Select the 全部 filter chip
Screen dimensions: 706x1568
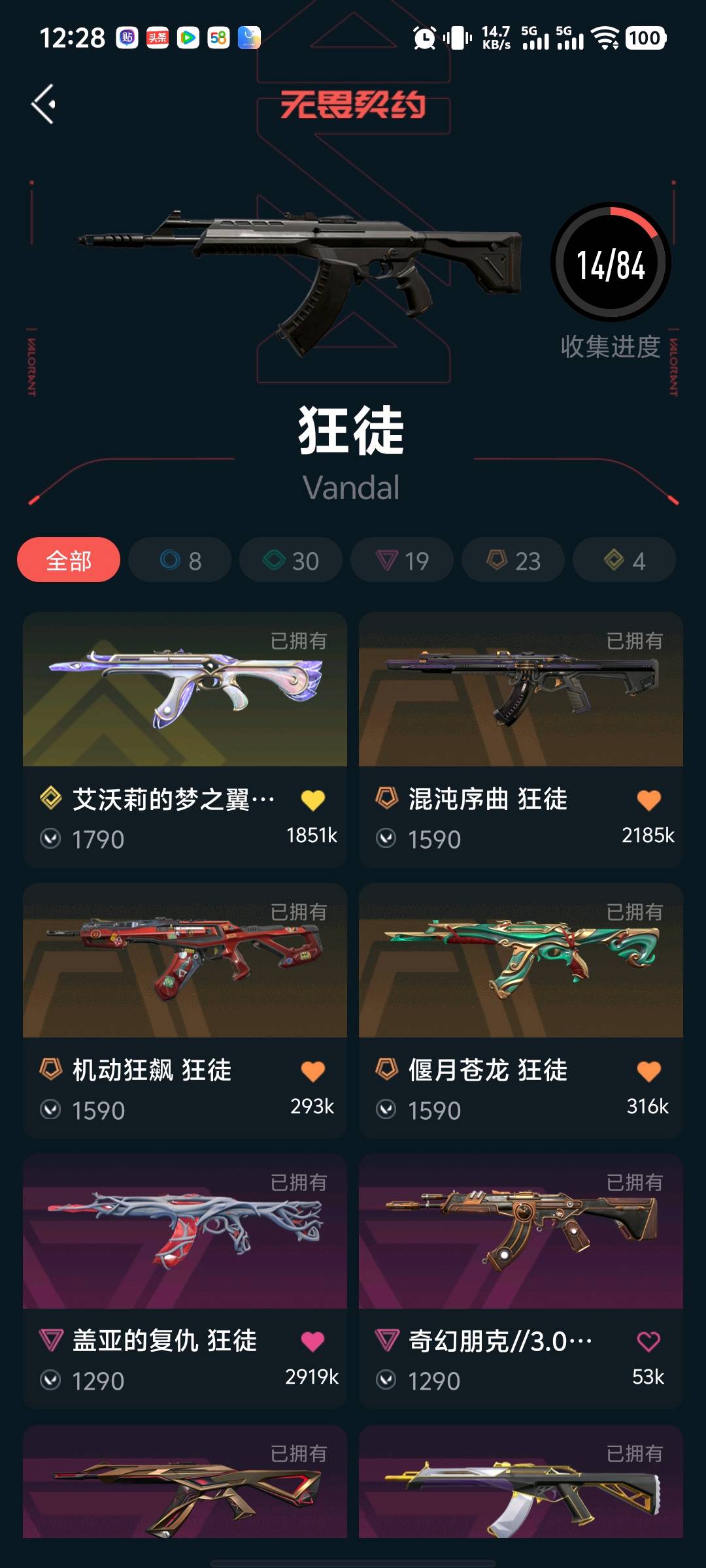point(69,560)
